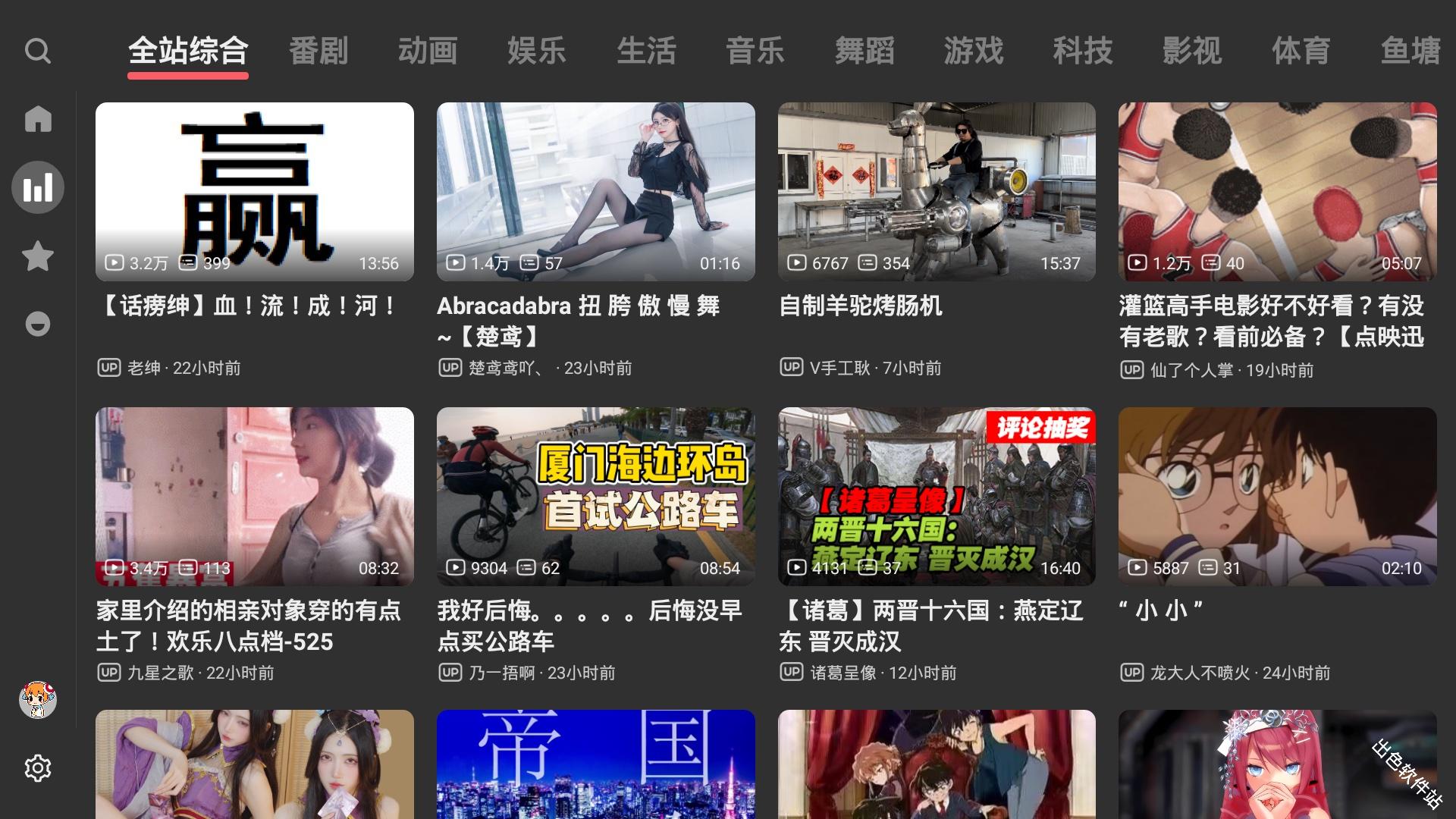
Task: Open the 自制羊驼烤肠机 video
Action: 937,192
